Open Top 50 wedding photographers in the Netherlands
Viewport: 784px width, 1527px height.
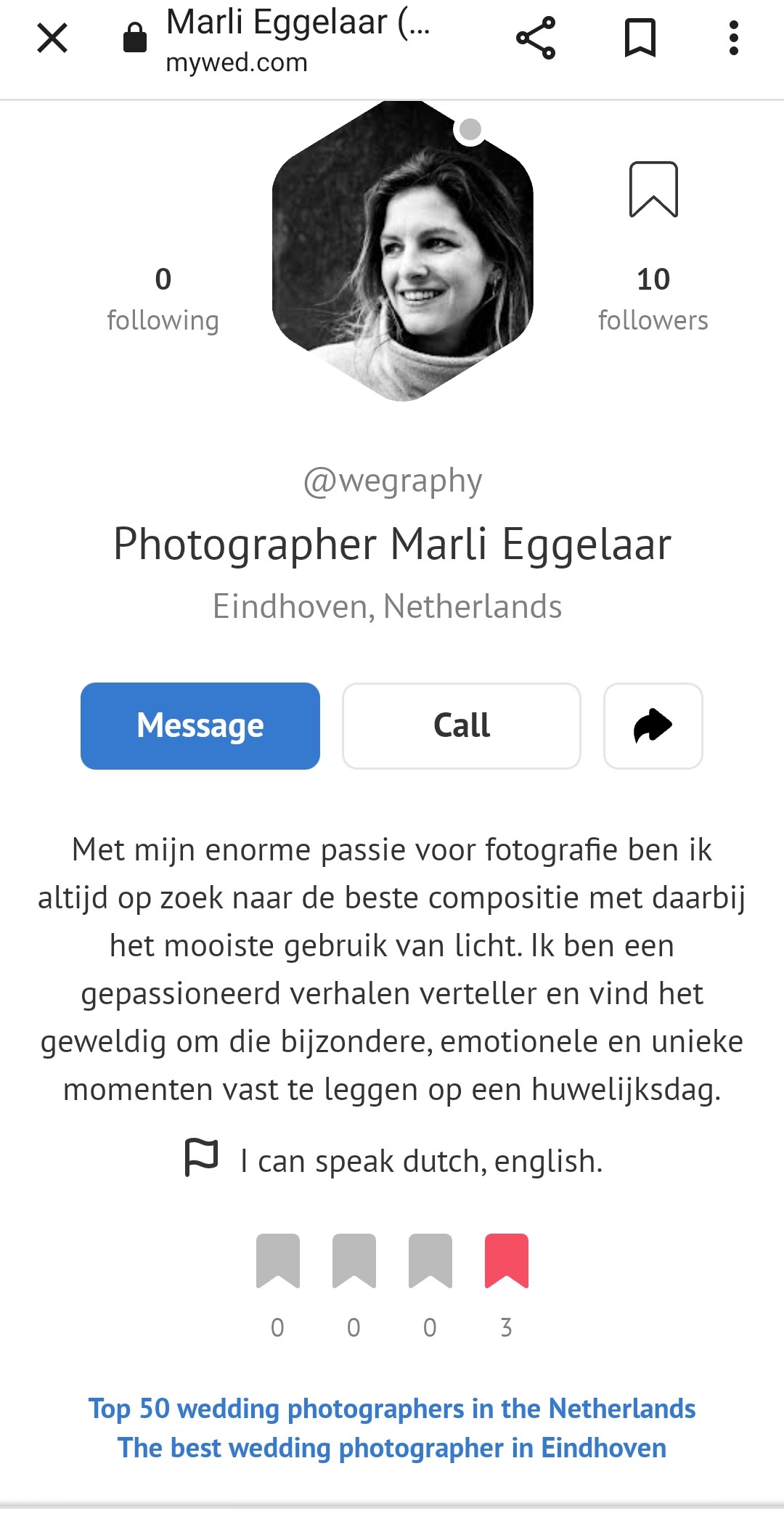coord(392,1408)
